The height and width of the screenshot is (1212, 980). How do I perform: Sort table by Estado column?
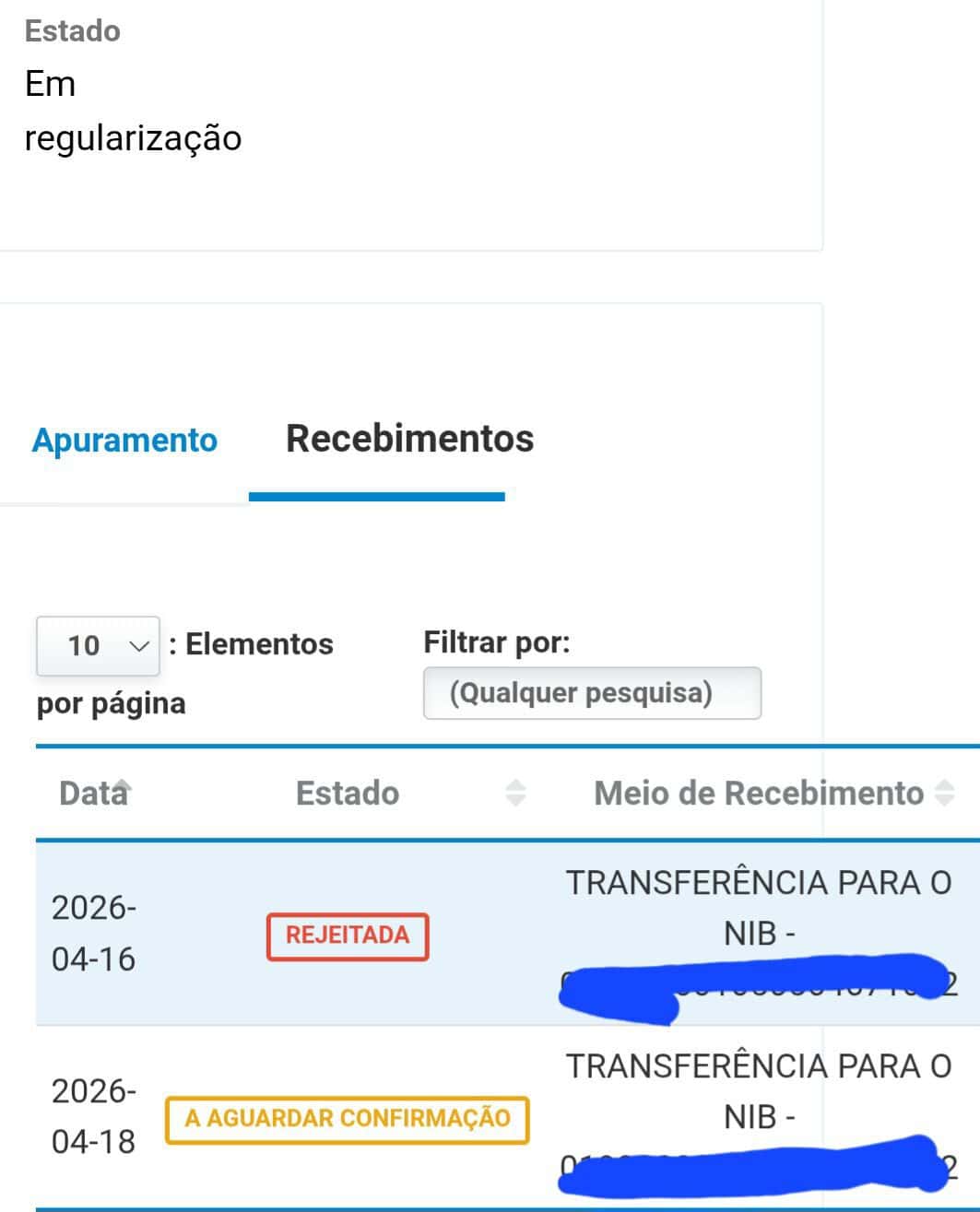point(348,793)
